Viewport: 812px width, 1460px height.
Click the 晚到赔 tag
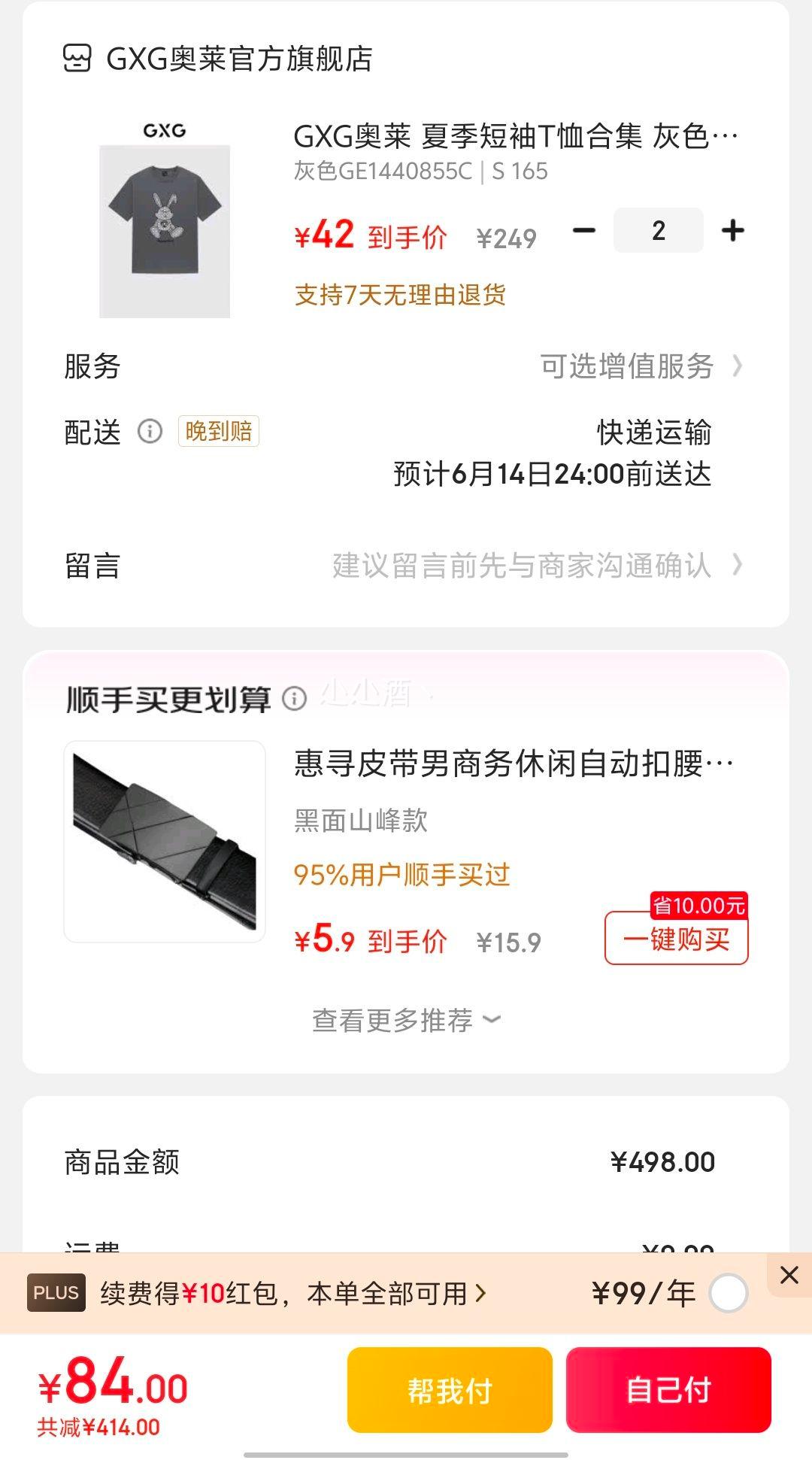tap(217, 432)
